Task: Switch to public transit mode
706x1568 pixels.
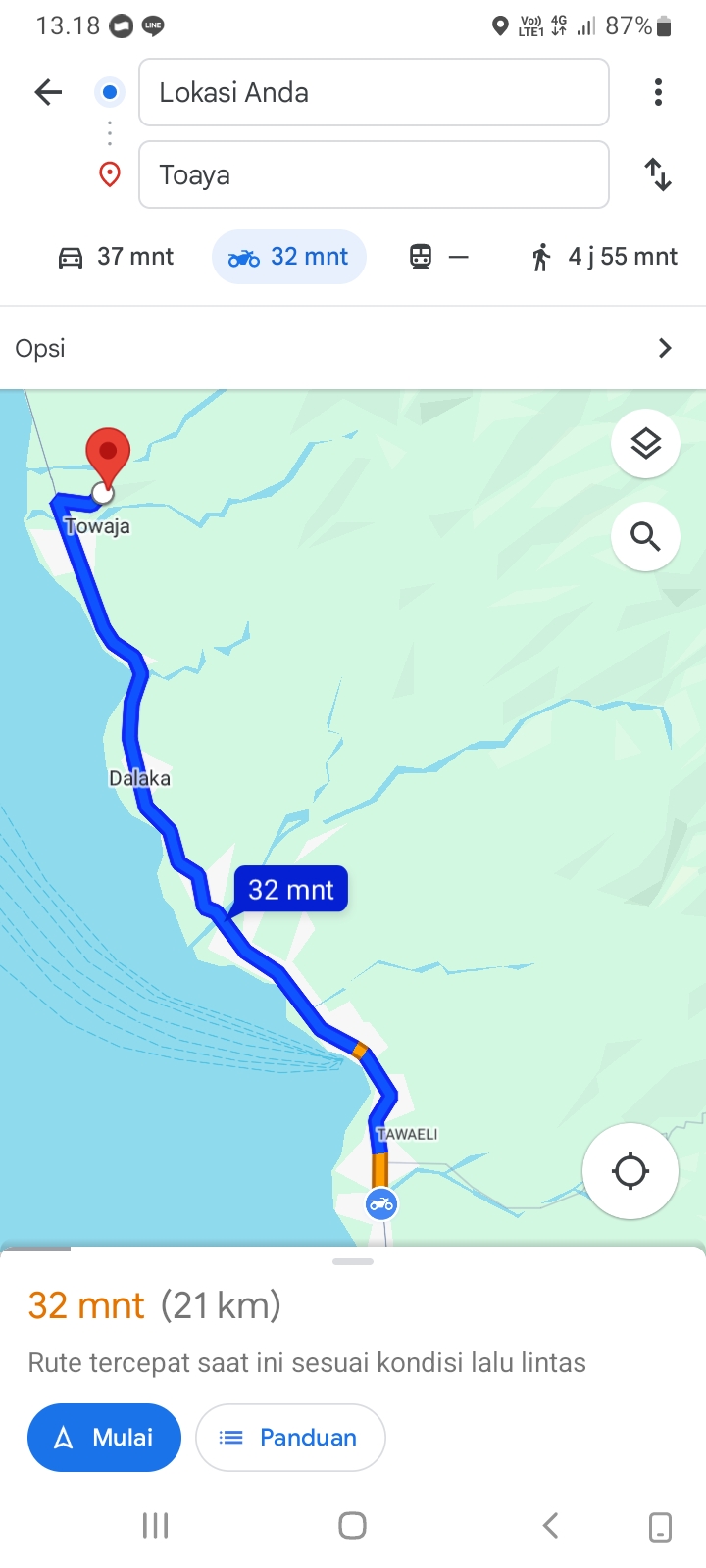Action: coord(438,257)
